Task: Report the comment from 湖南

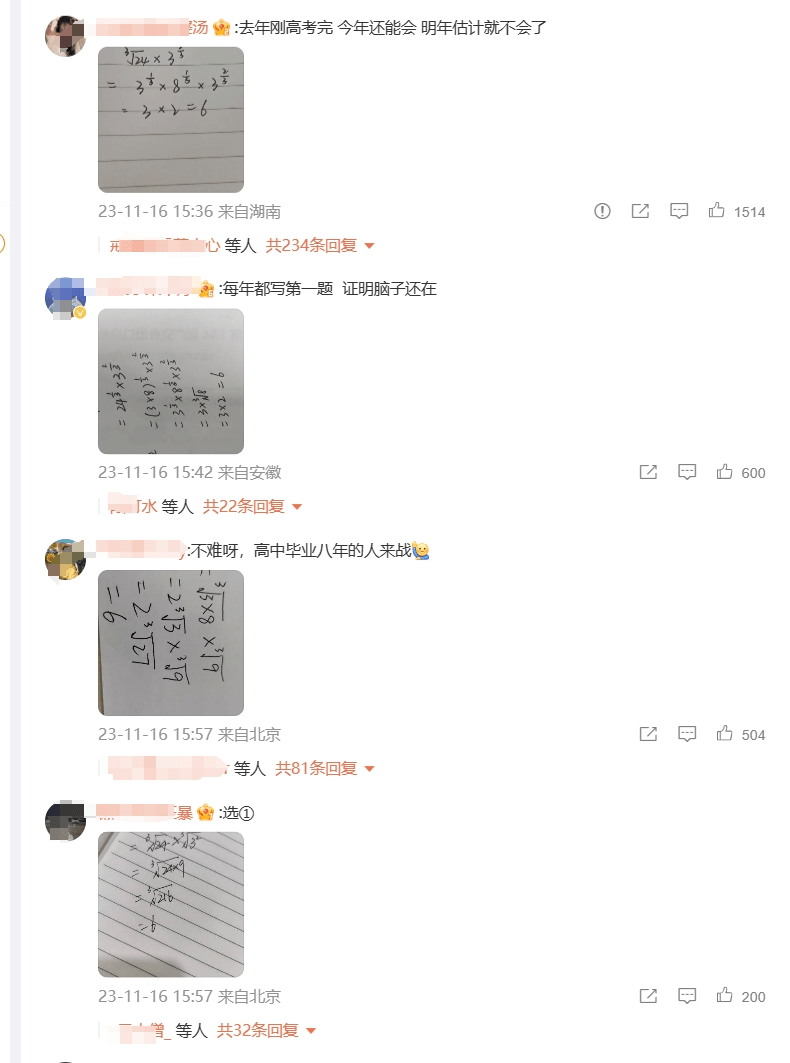Action: (x=602, y=211)
